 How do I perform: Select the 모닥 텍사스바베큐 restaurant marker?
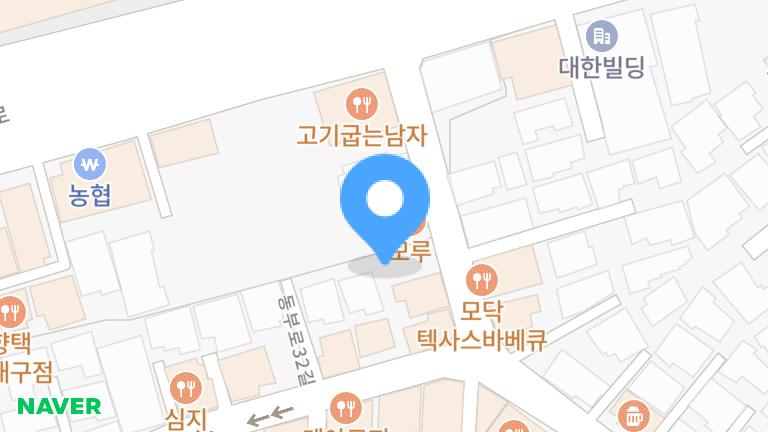tap(481, 277)
